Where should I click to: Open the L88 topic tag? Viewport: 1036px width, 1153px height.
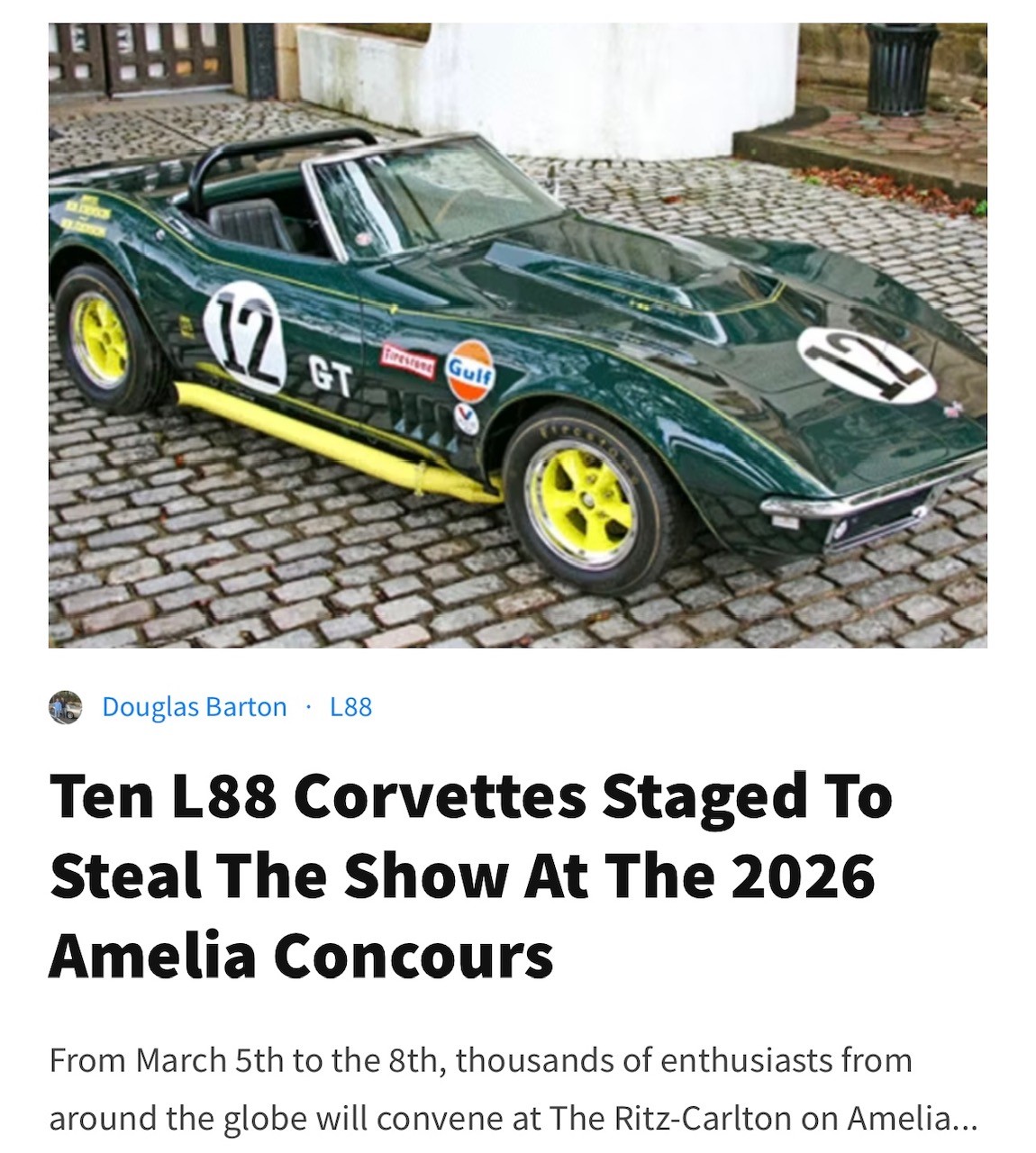click(350, 707)
